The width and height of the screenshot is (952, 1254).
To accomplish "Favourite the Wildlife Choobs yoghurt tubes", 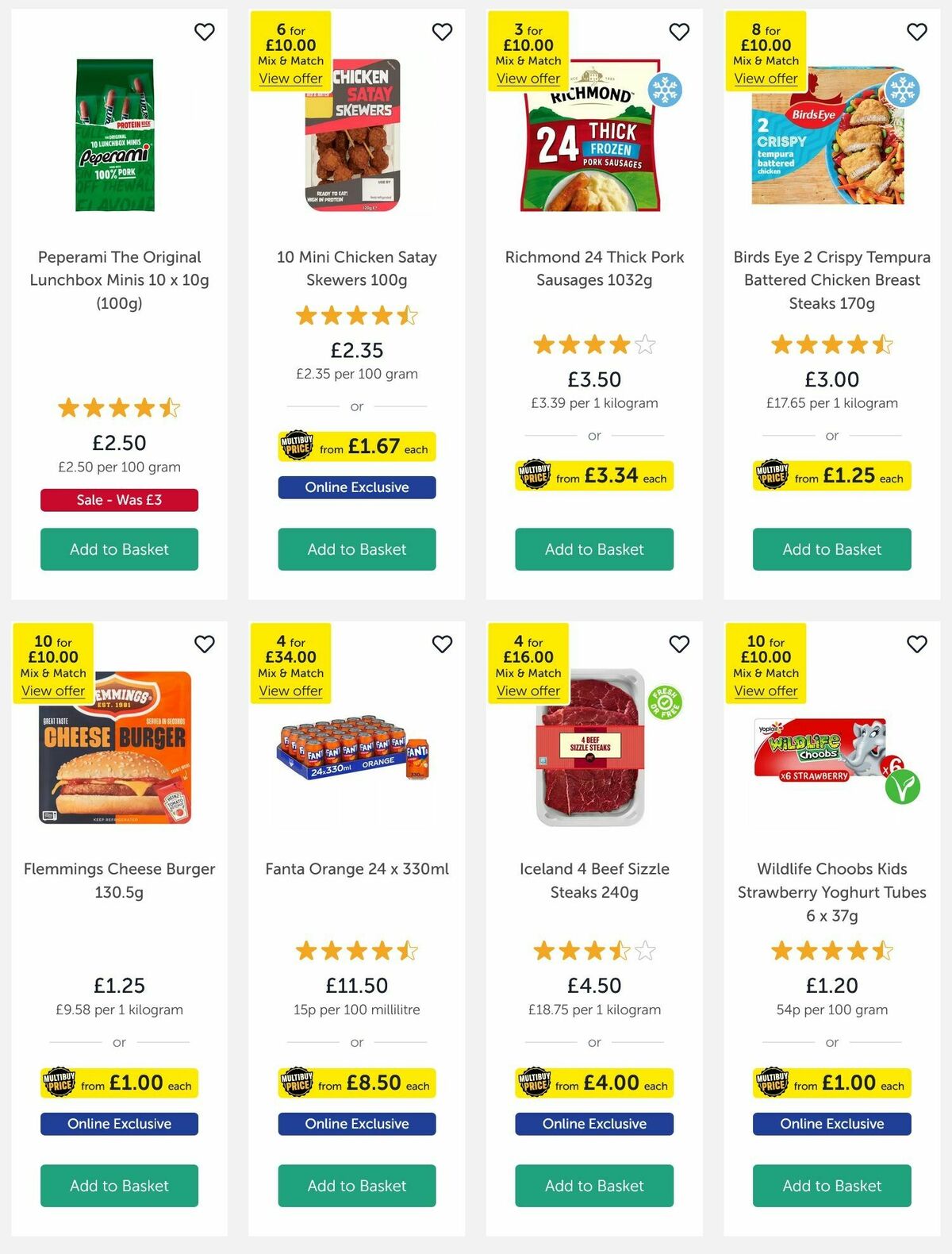I will coord(916,645).
